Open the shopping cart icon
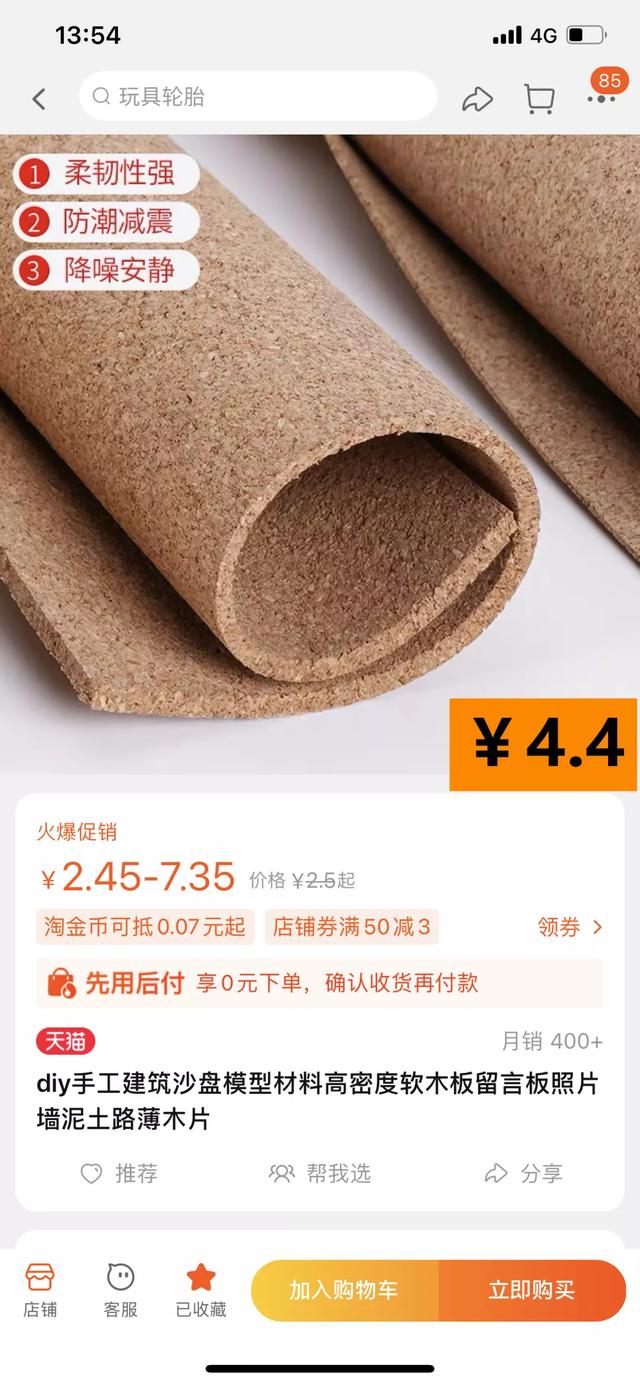The width and height of the screenshot is (640, 1385). click(x=539, y=98)
